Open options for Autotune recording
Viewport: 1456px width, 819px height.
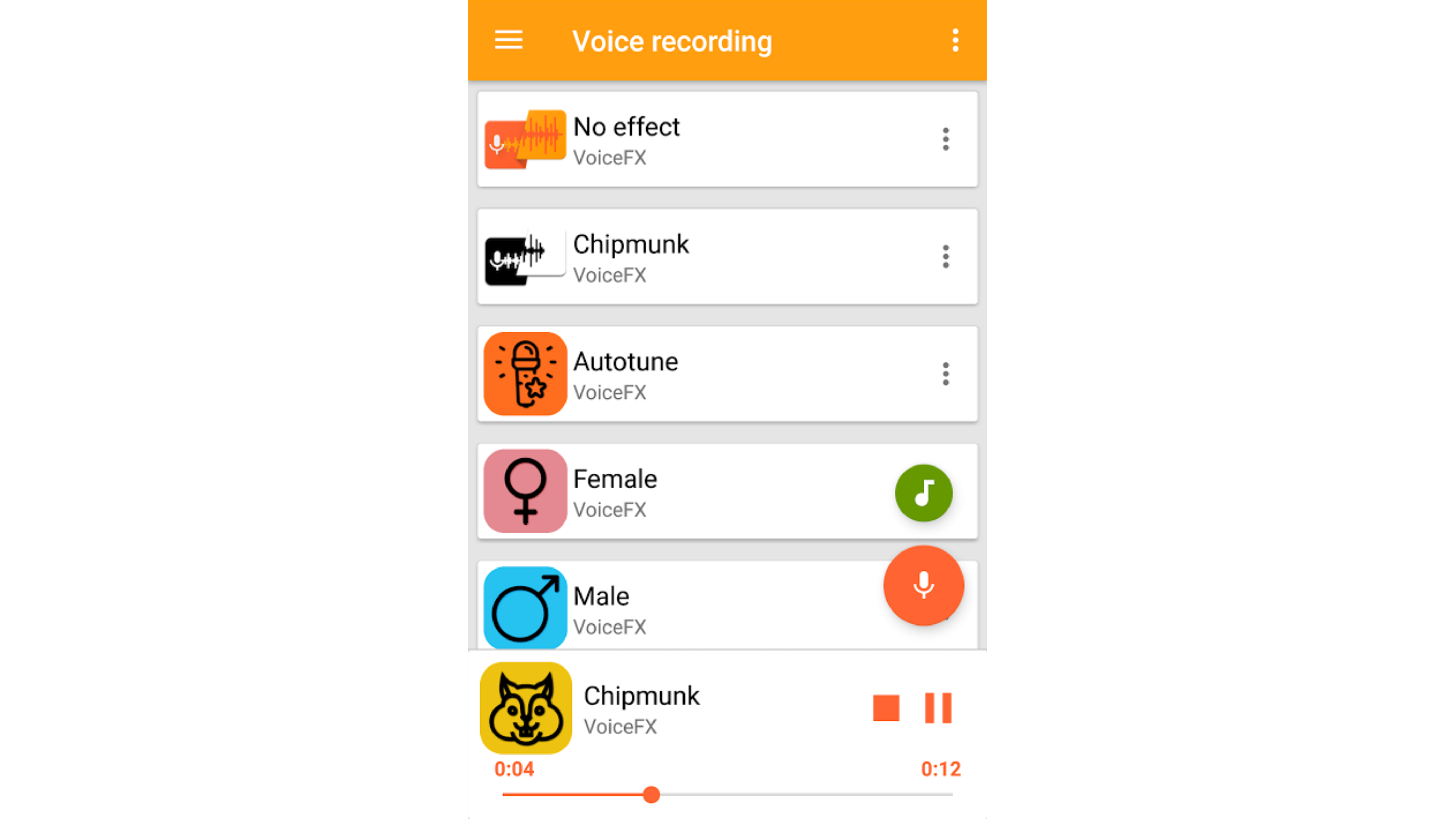click(946, 374)
